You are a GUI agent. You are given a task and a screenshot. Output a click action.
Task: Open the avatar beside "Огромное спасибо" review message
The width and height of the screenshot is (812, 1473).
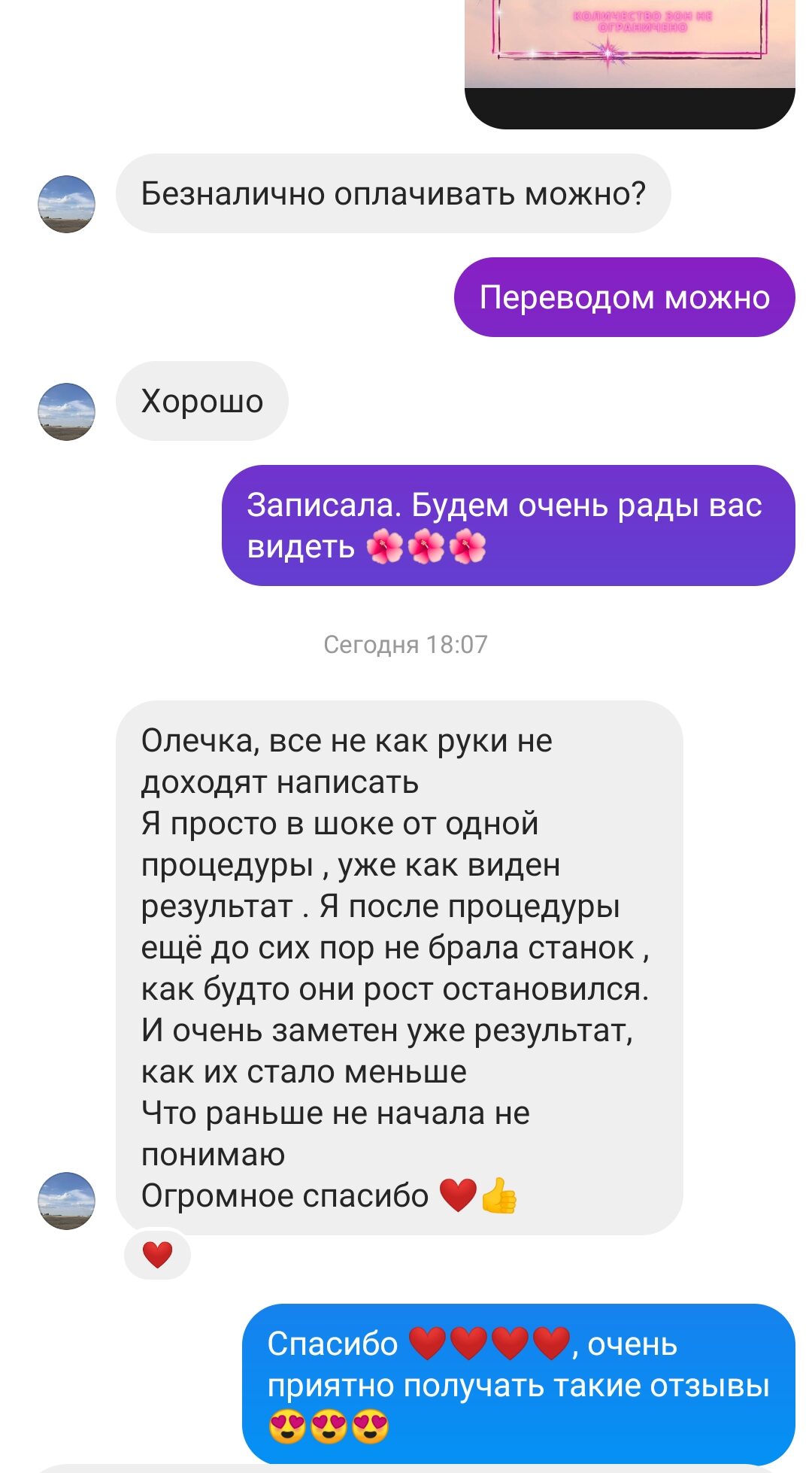tap(67, 1201)
